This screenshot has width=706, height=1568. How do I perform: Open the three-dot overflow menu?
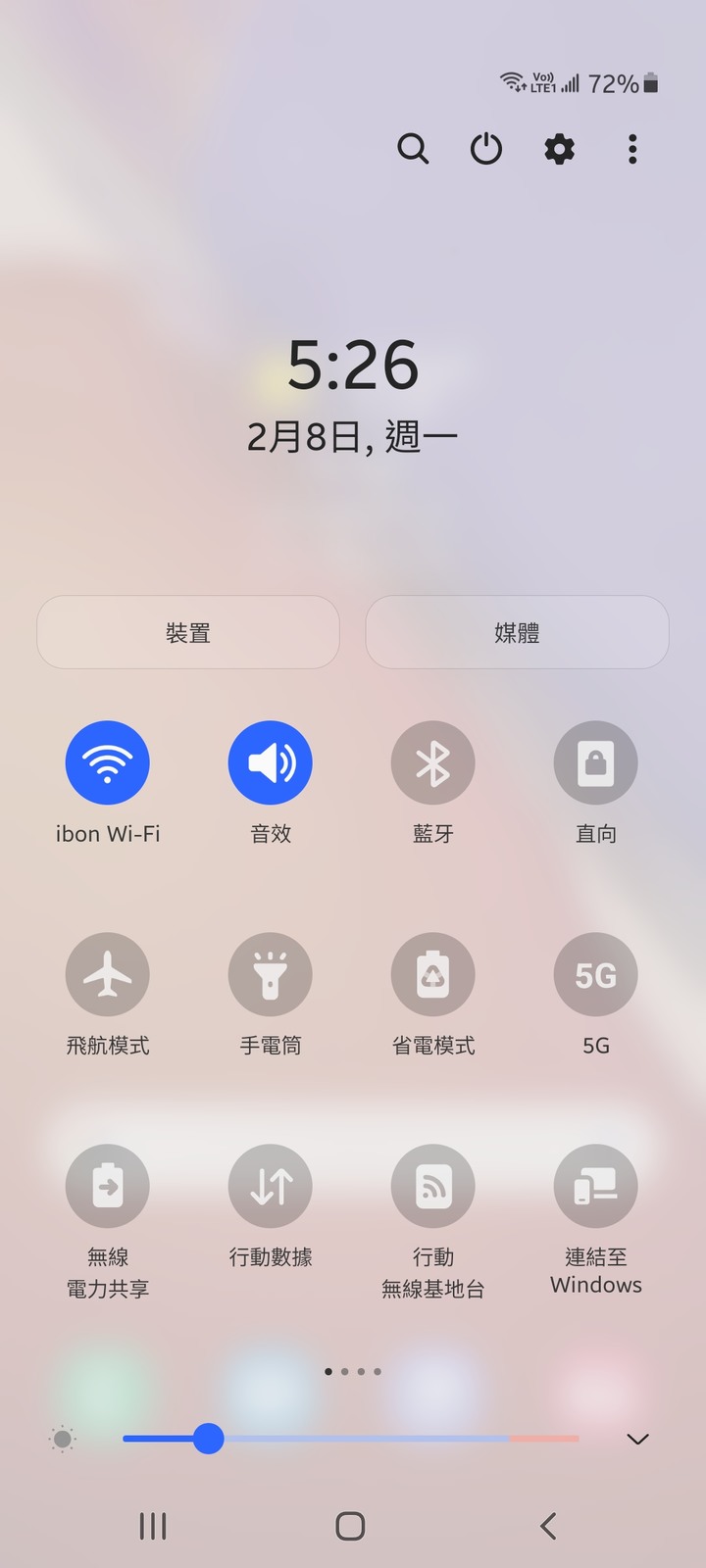click(632, 149)
